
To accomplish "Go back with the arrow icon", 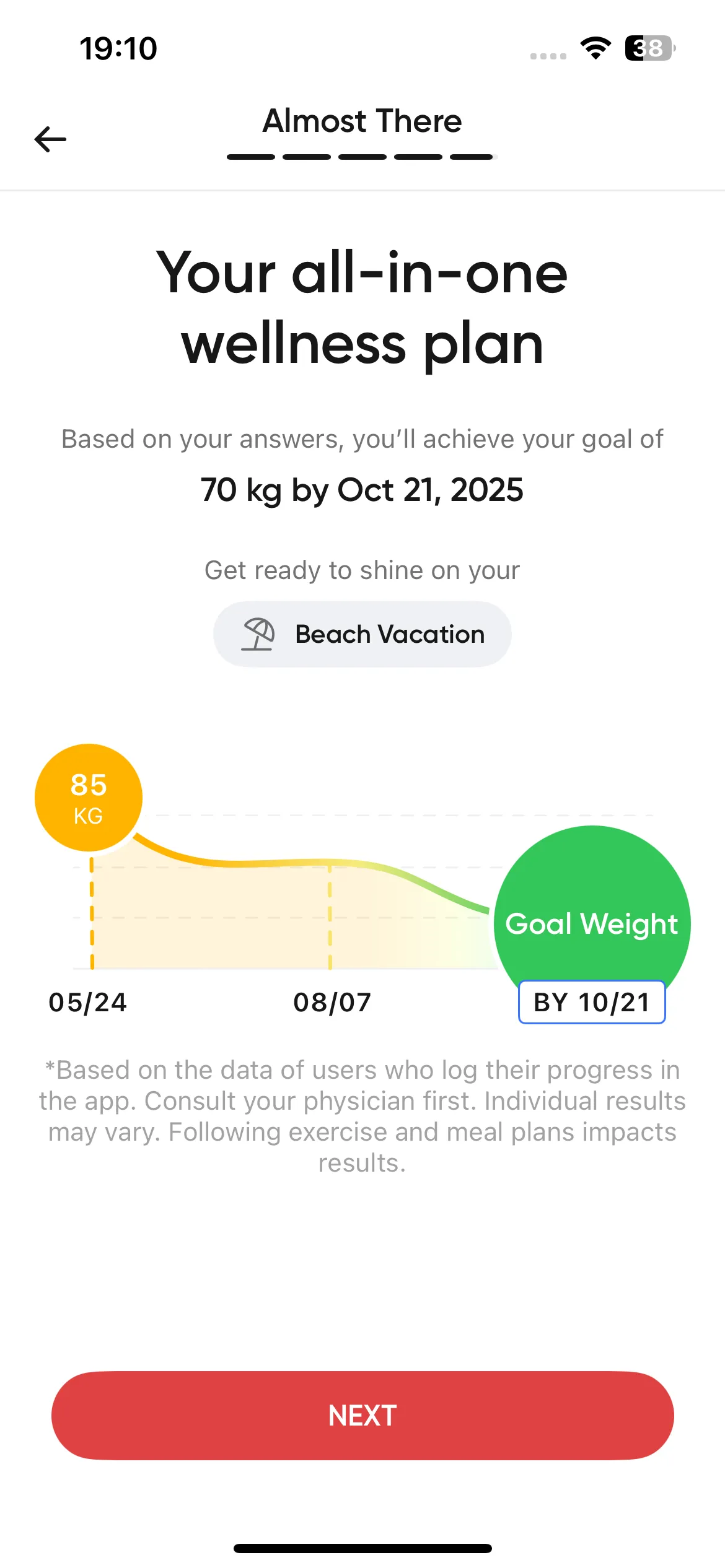I will (50, 139).
